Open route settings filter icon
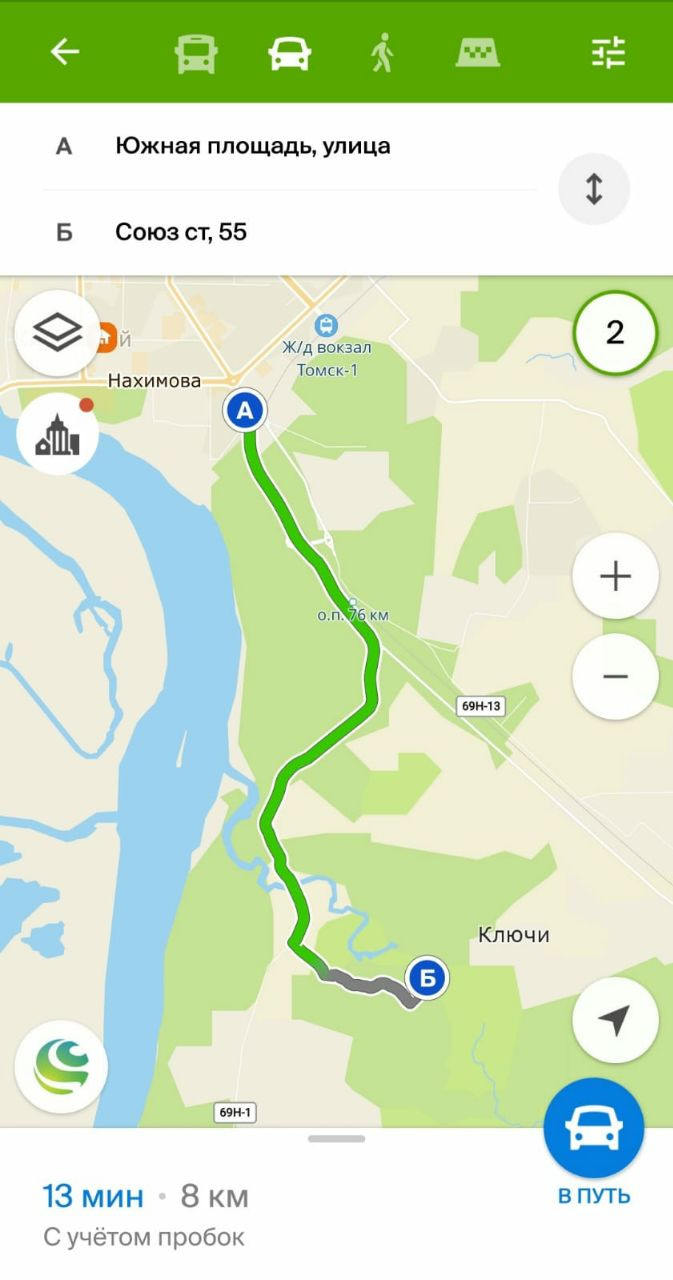This screenshot has height=1280, width=673. tap(608, 53)
